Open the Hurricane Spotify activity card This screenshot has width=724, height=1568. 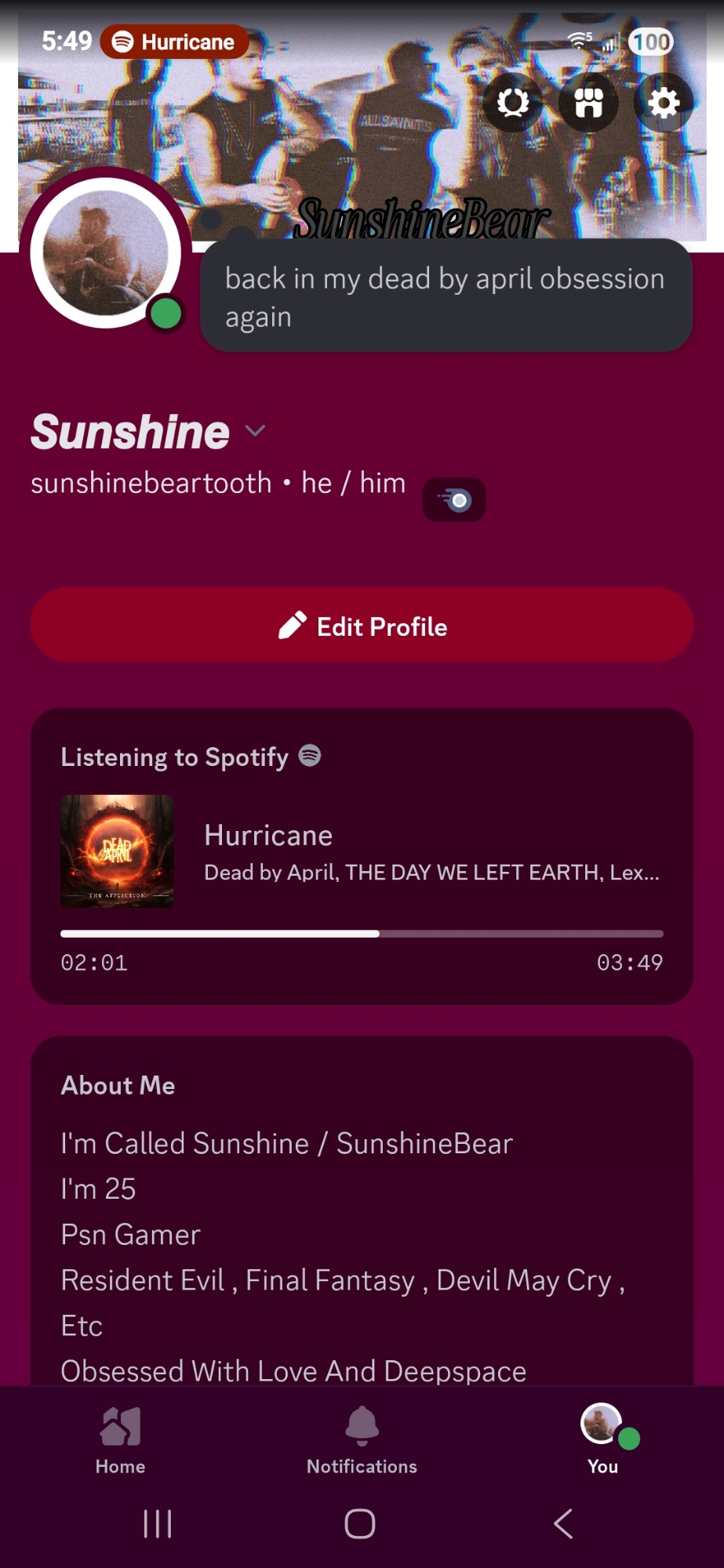point(362,856)
